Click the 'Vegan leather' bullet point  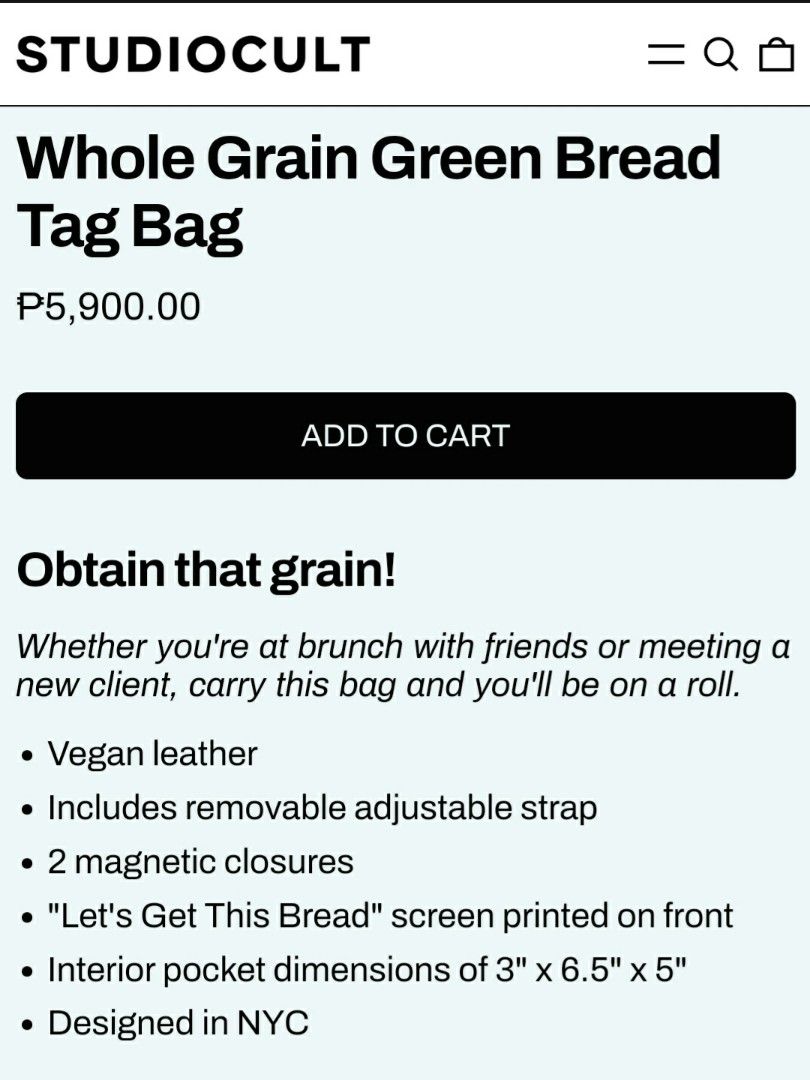tap(154, 753)
